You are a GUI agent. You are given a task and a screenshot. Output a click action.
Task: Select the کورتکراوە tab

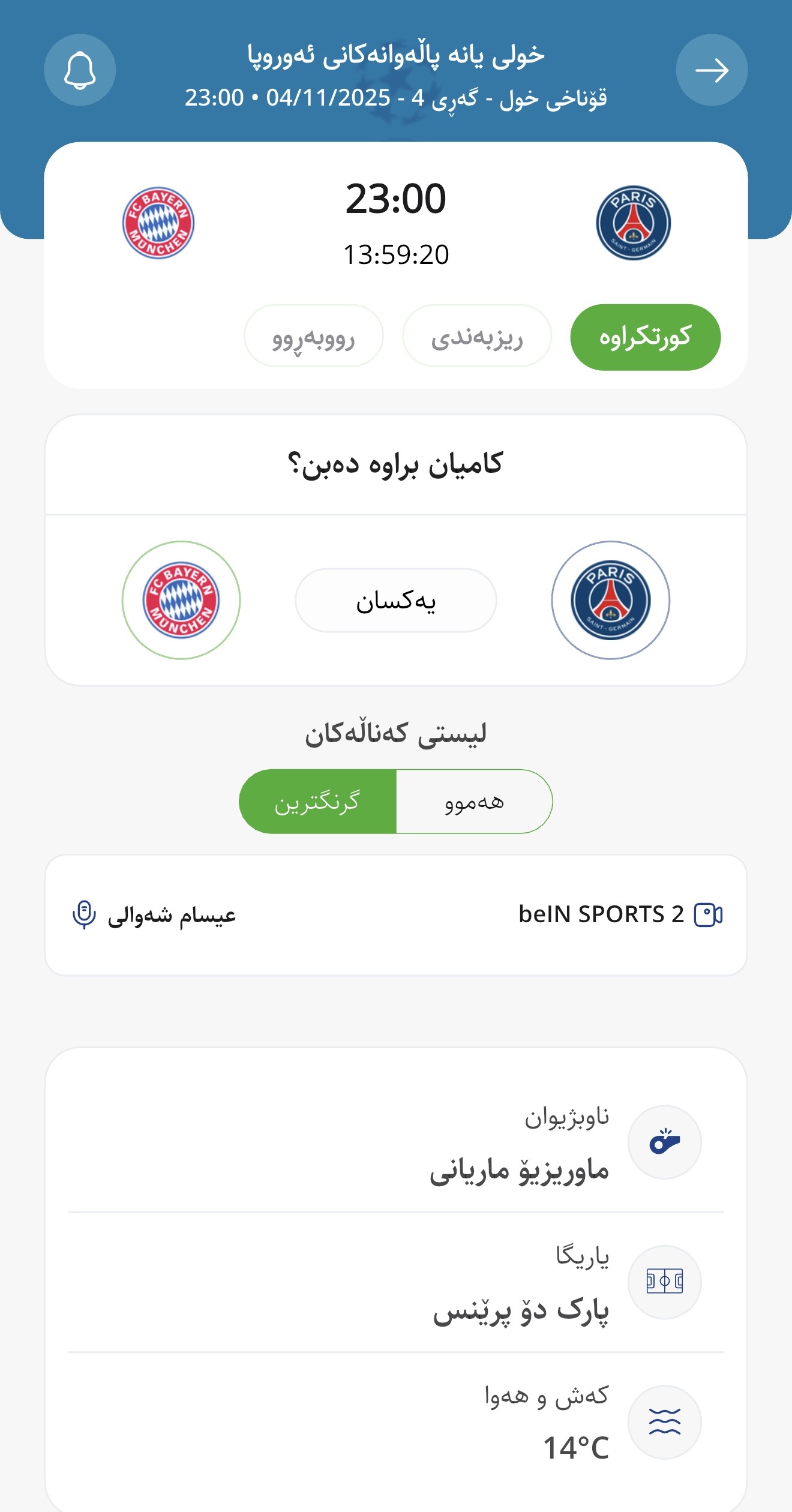[x=645, y=337]
